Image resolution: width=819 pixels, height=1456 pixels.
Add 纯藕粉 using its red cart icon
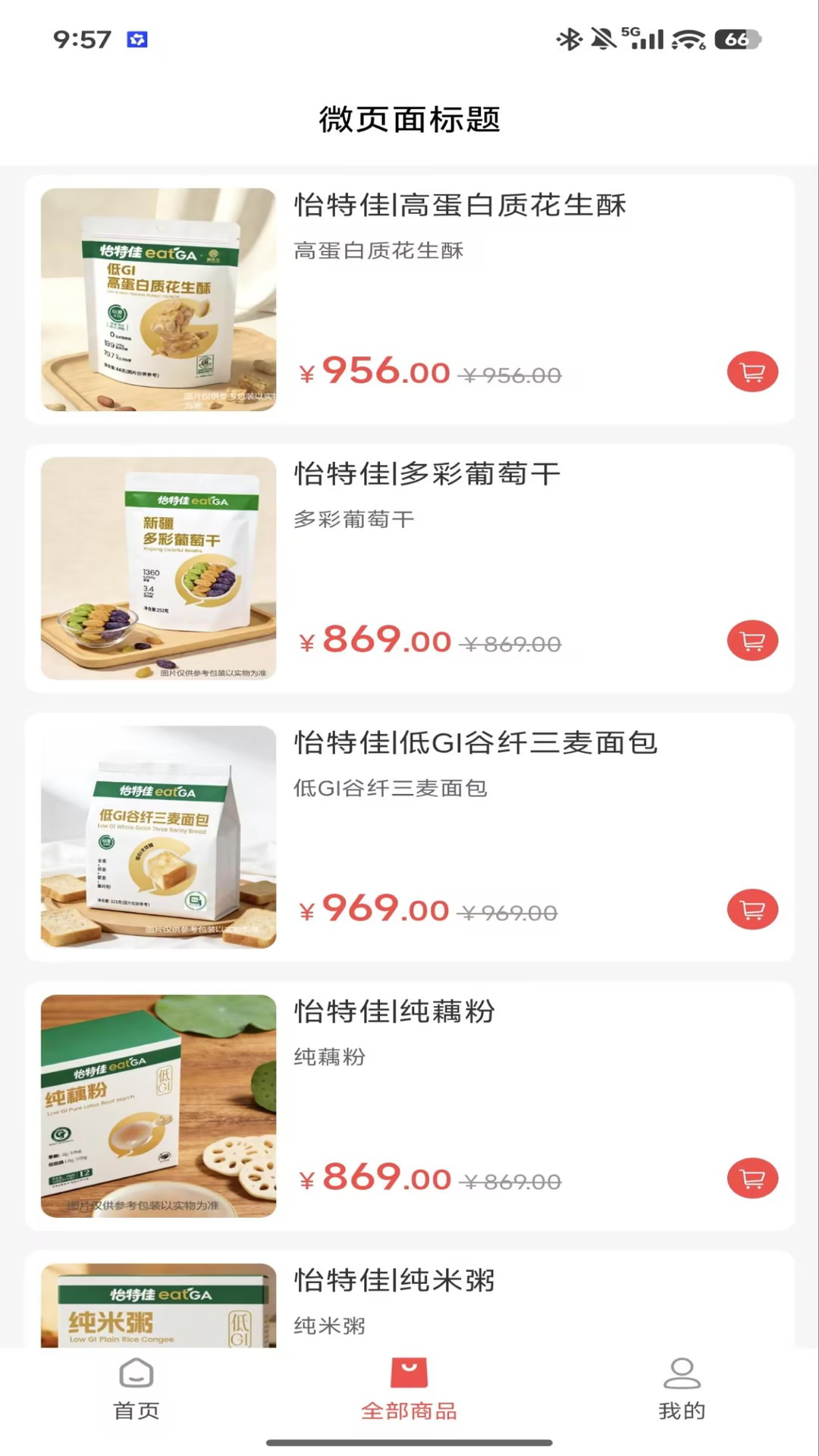(752, 1178)
